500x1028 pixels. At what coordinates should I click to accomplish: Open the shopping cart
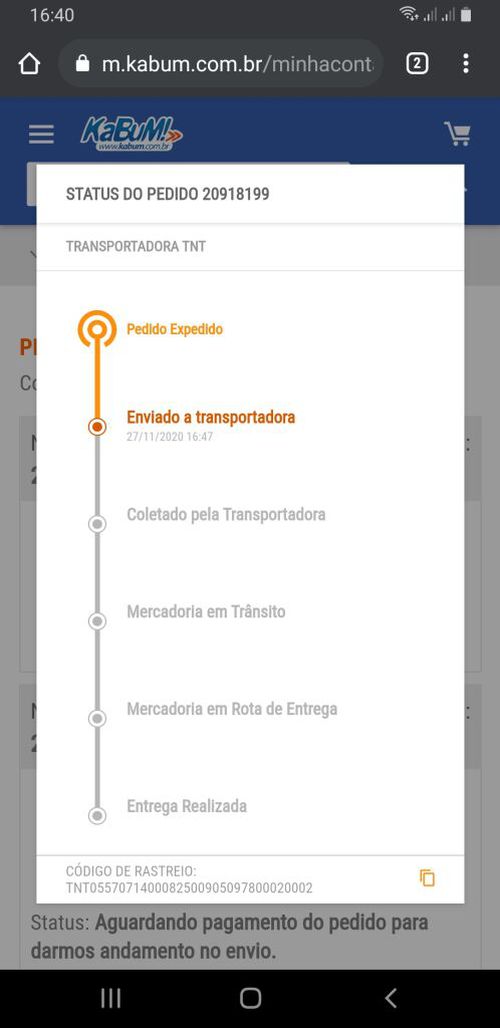pyautogui.click(x=457, y=134)
